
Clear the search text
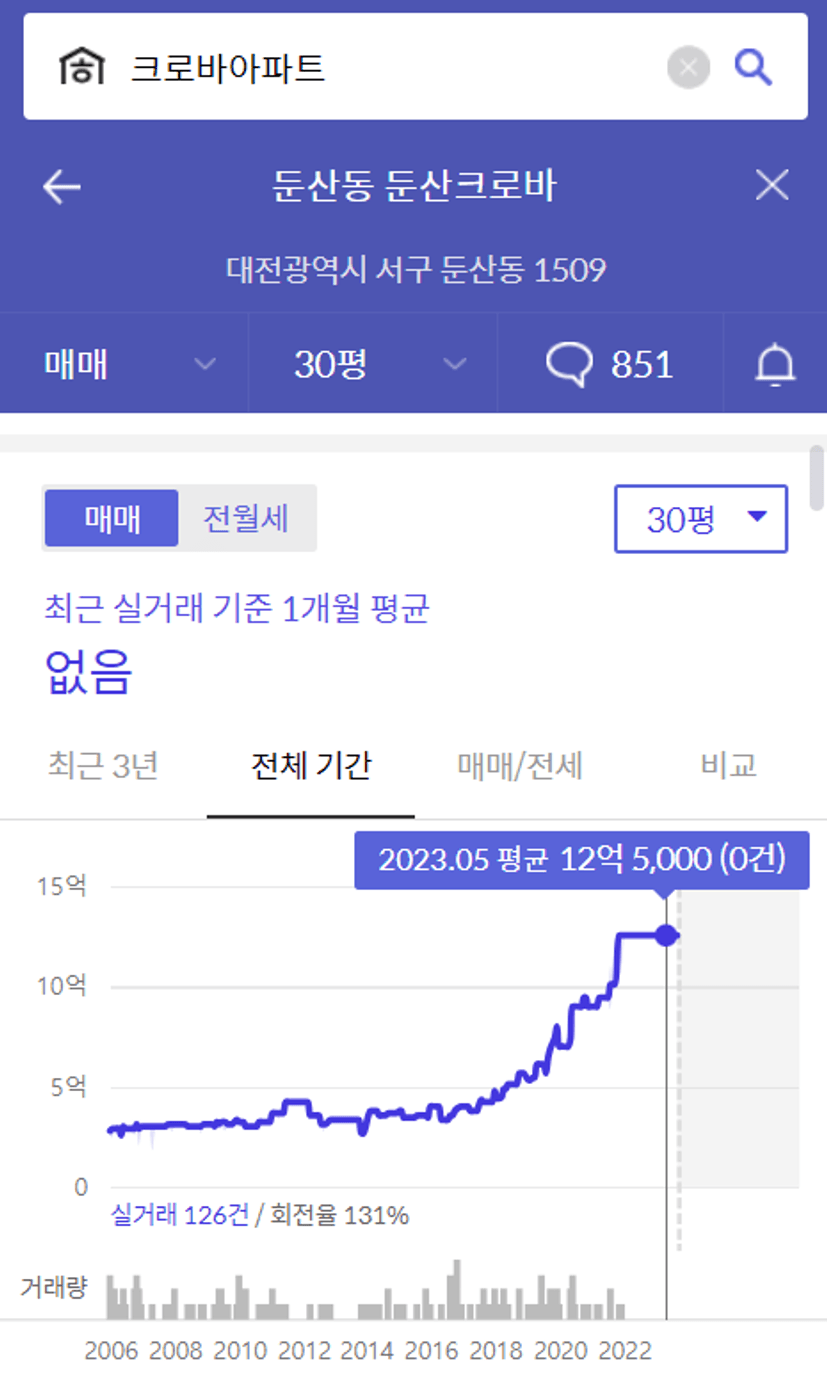click(688, 68)
